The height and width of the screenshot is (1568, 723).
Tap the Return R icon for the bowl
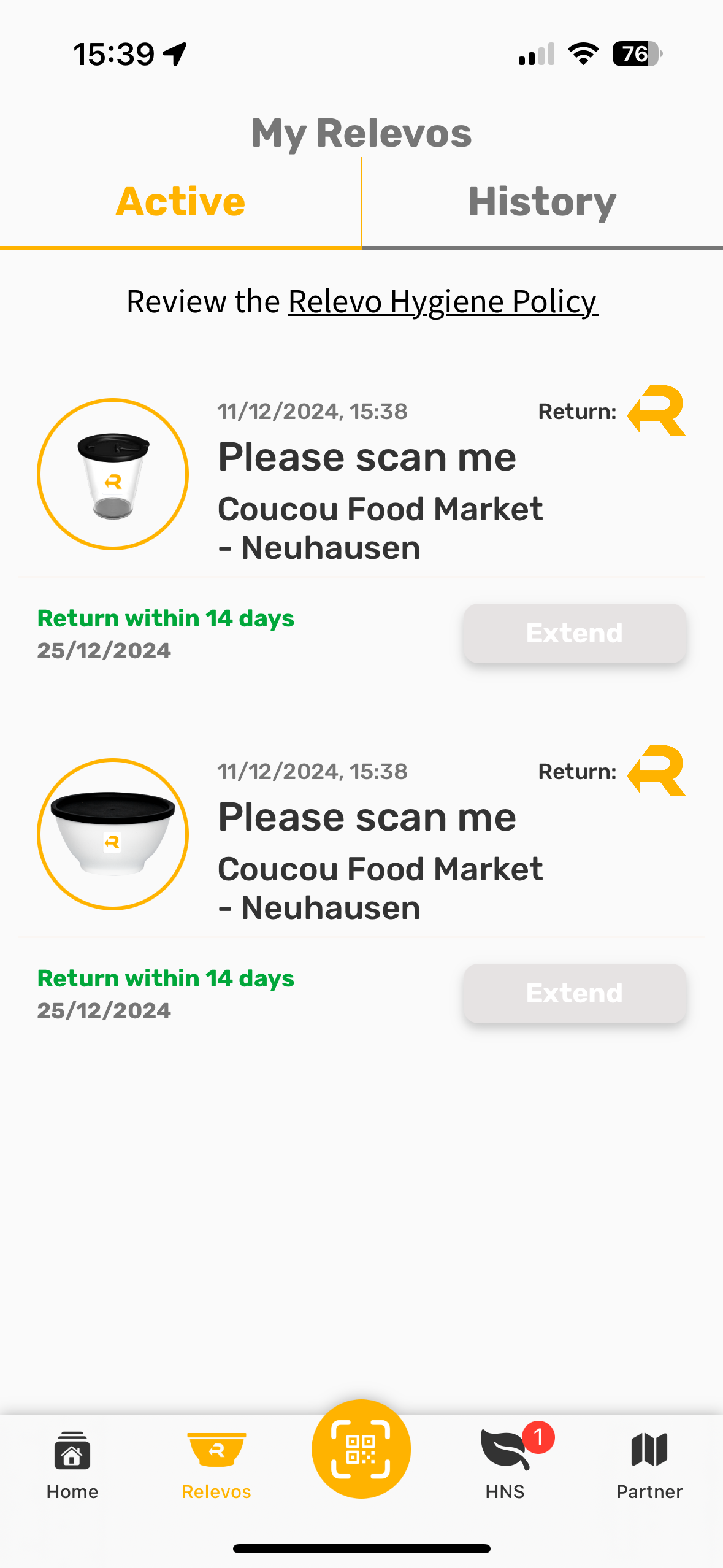(x=657, y=772)
